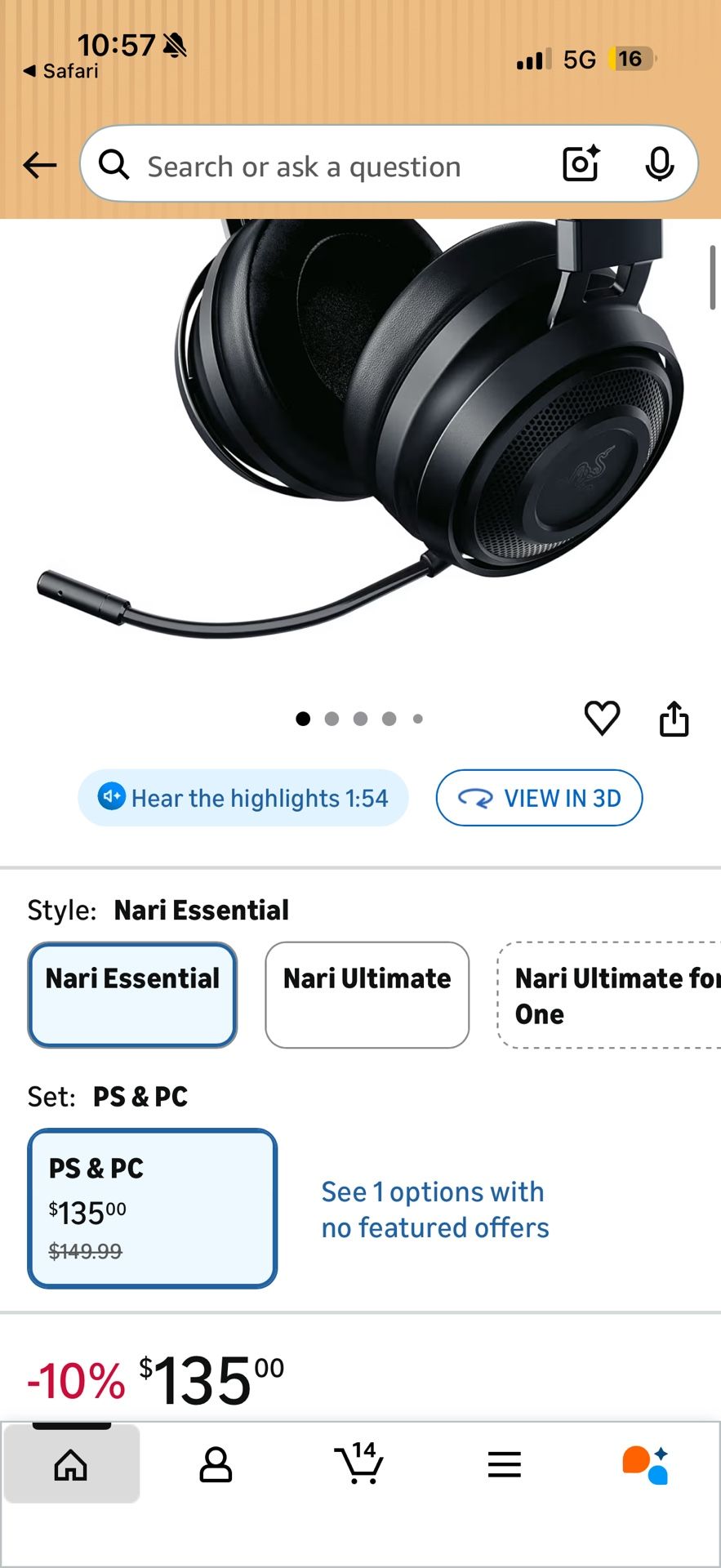Open the account profile tab
721x1568 pixels.
pyautogui.click(x=216, y=1464)
